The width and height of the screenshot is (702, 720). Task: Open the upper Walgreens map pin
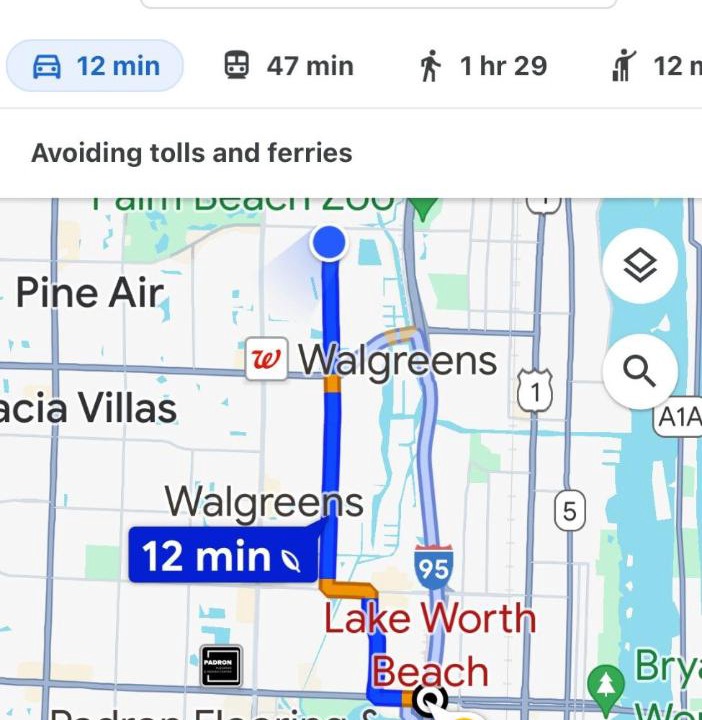pyautogui.click(x=267, y=360)
